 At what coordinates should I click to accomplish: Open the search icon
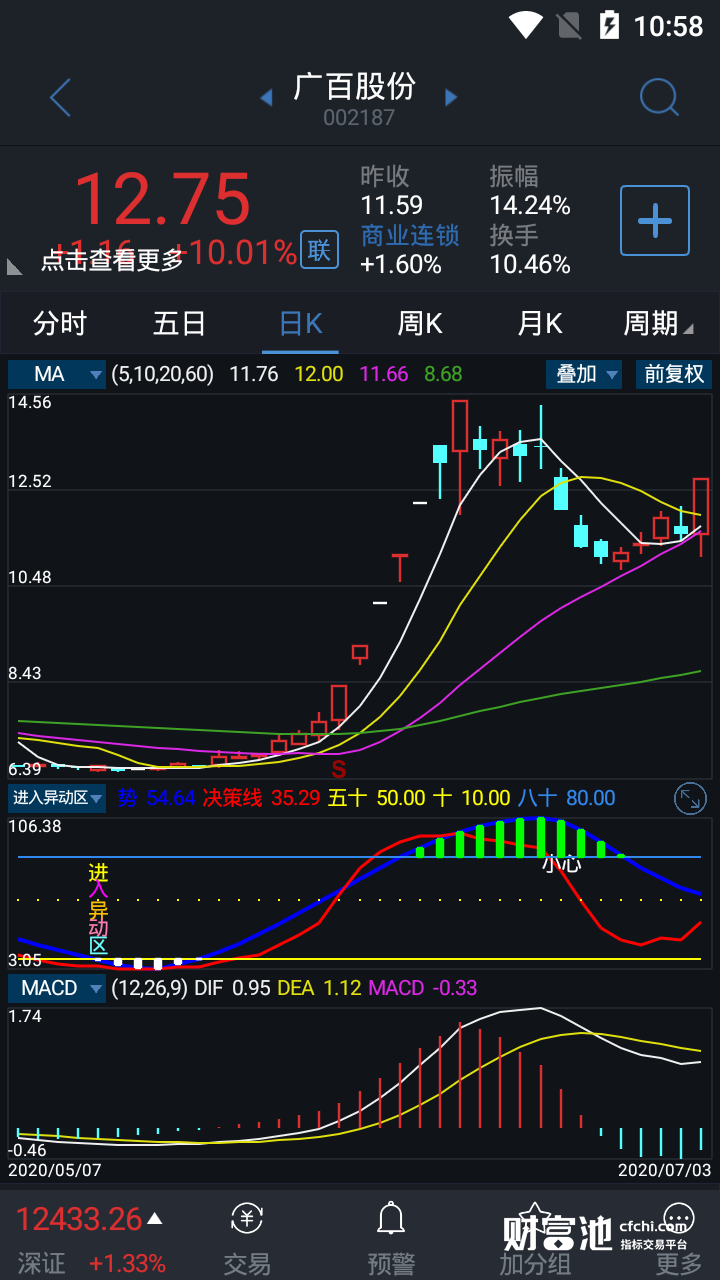tap(659, 98)
